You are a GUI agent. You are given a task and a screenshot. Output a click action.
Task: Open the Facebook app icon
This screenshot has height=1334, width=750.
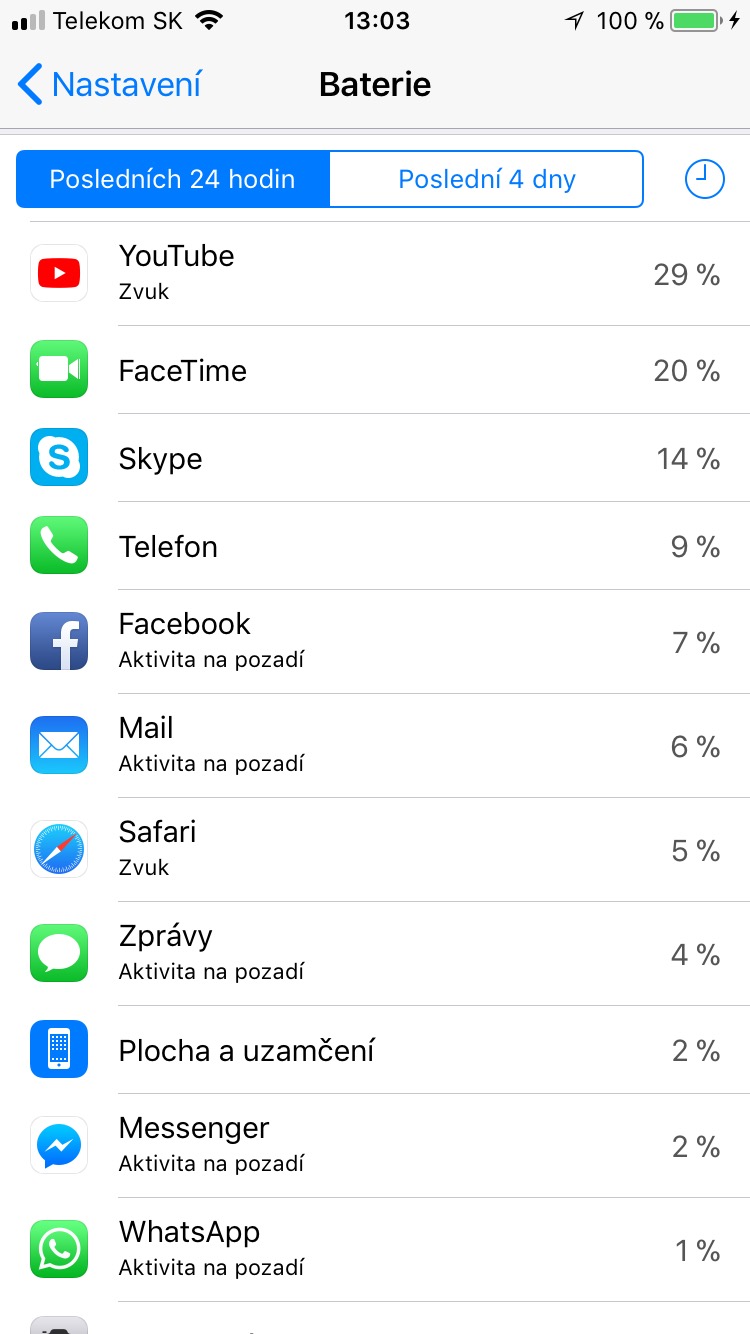[x=58, y=641]
